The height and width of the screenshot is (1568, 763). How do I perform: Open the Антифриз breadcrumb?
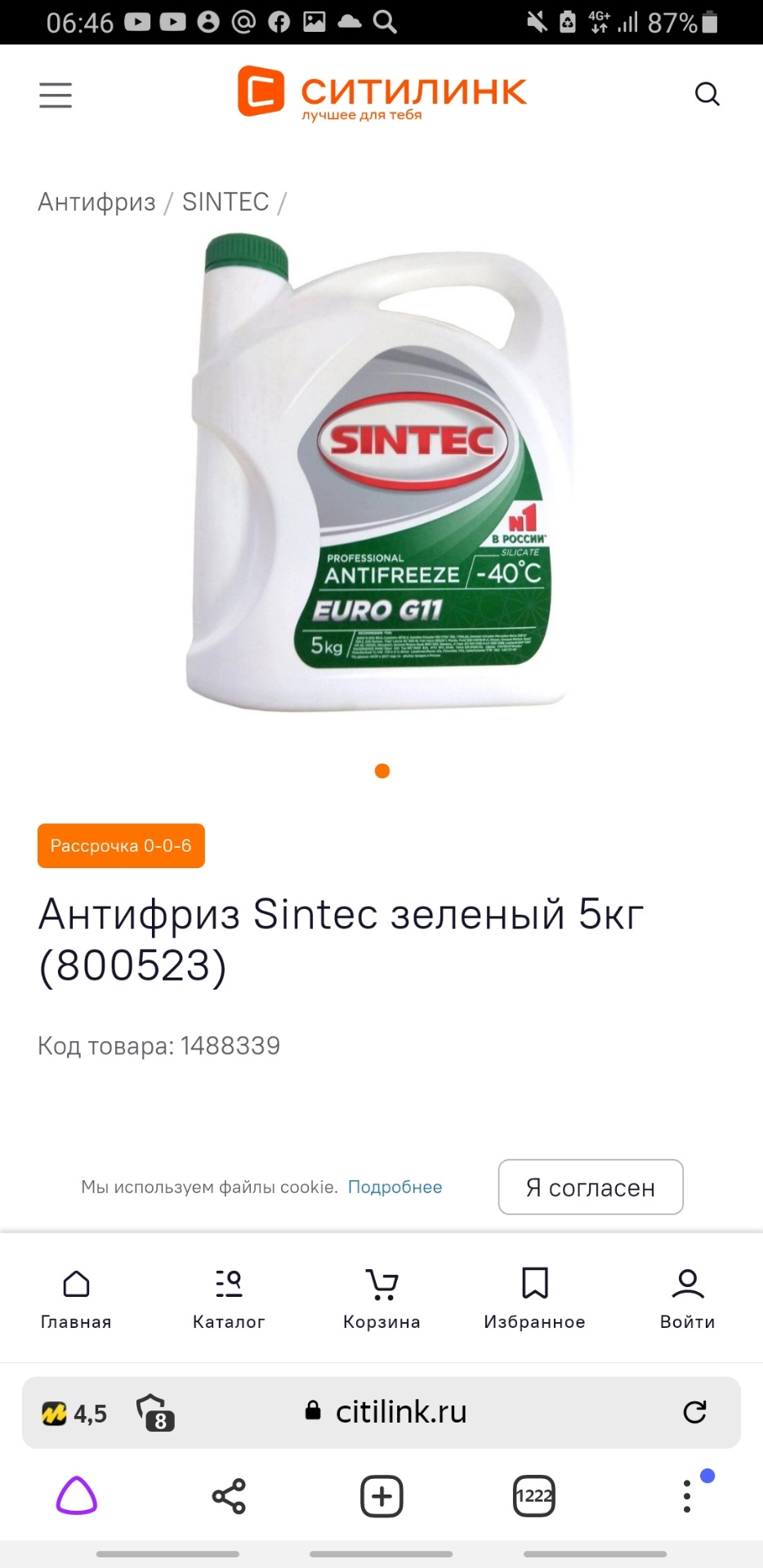[96, 202]
